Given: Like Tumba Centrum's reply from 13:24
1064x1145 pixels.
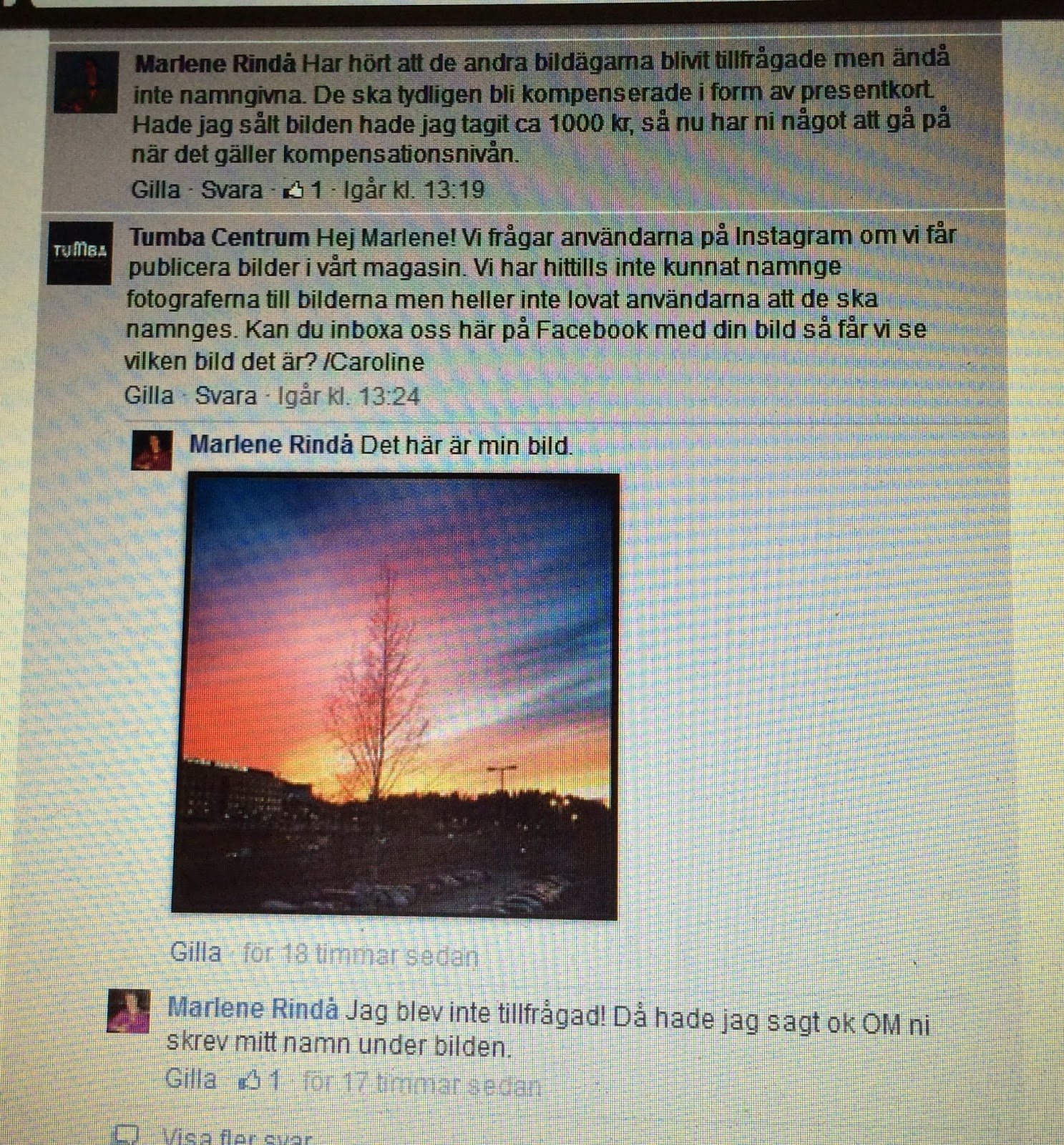Looking at the screenshot, I should point(149,395).
